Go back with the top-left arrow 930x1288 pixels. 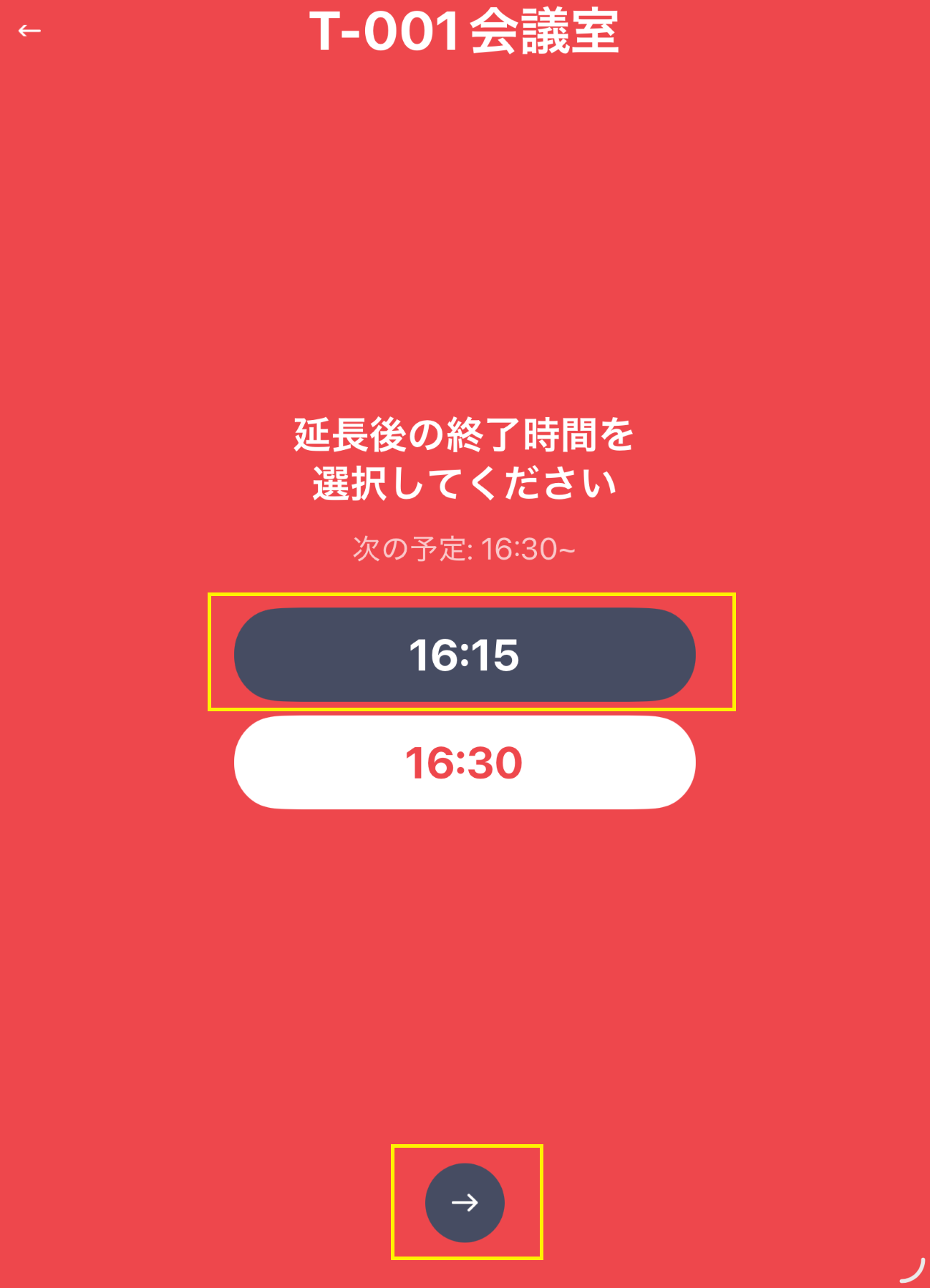click(29, 31)
